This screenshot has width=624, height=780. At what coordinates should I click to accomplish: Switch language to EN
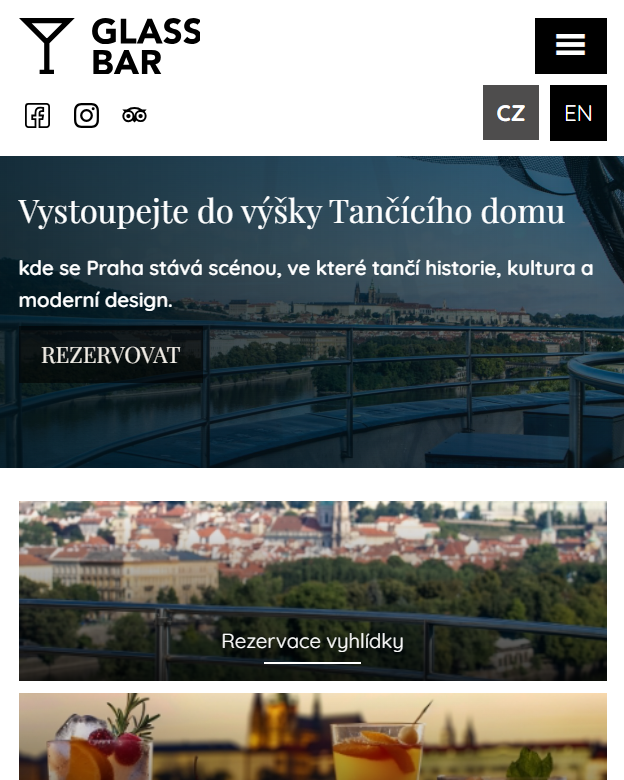578,113
